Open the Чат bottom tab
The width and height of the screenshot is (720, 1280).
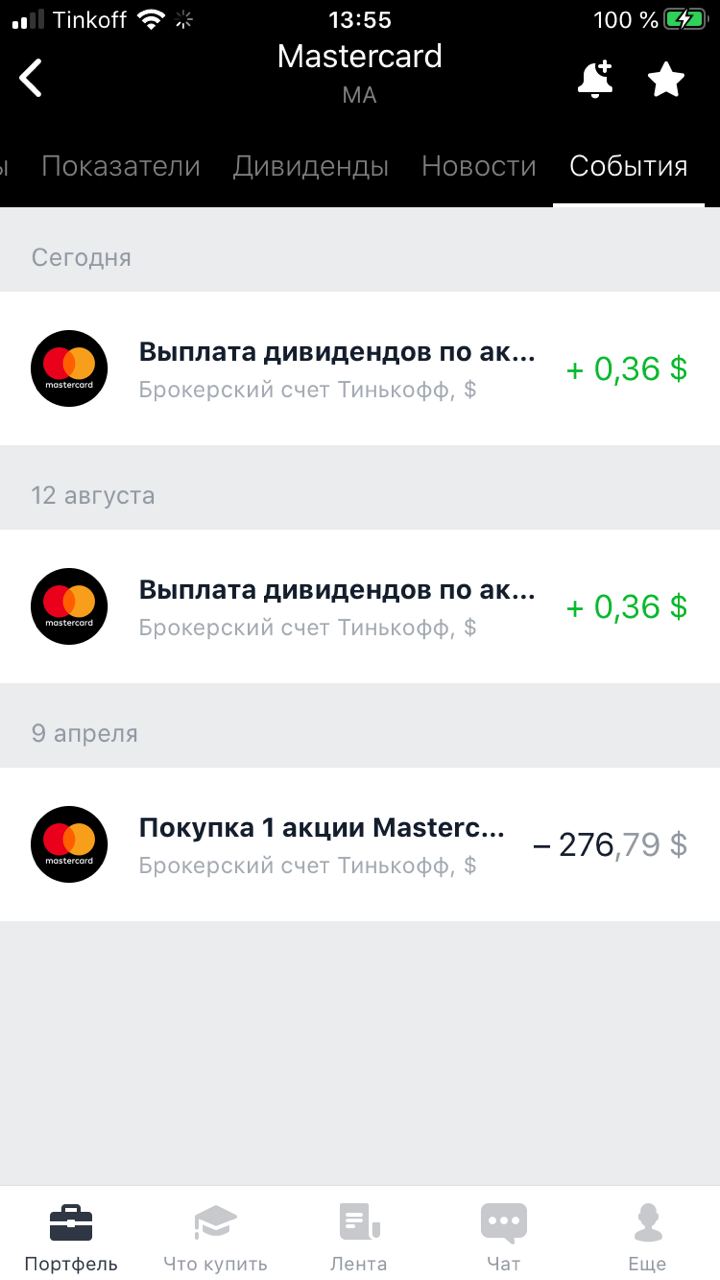point(503,1238)
